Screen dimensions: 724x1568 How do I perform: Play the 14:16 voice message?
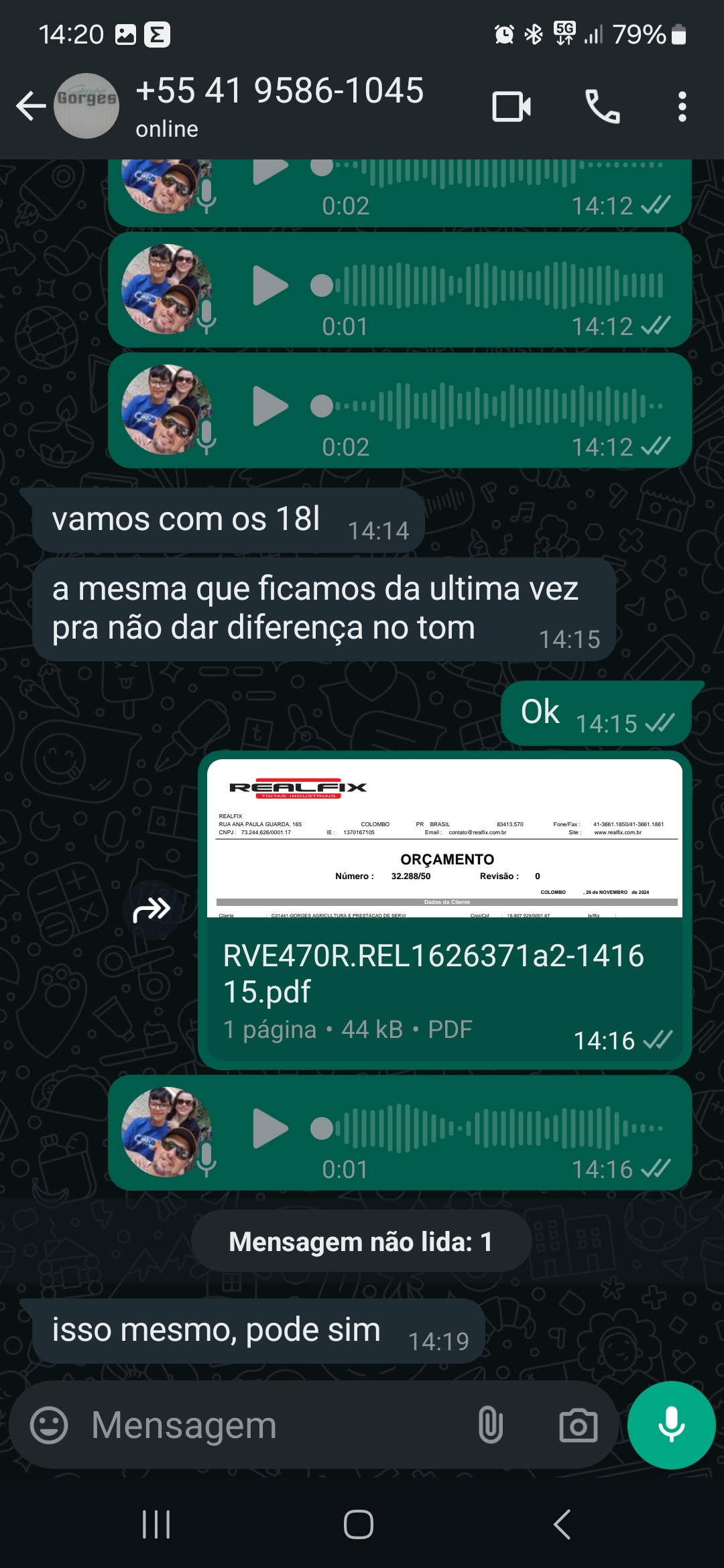click(x=270, y=1129)
